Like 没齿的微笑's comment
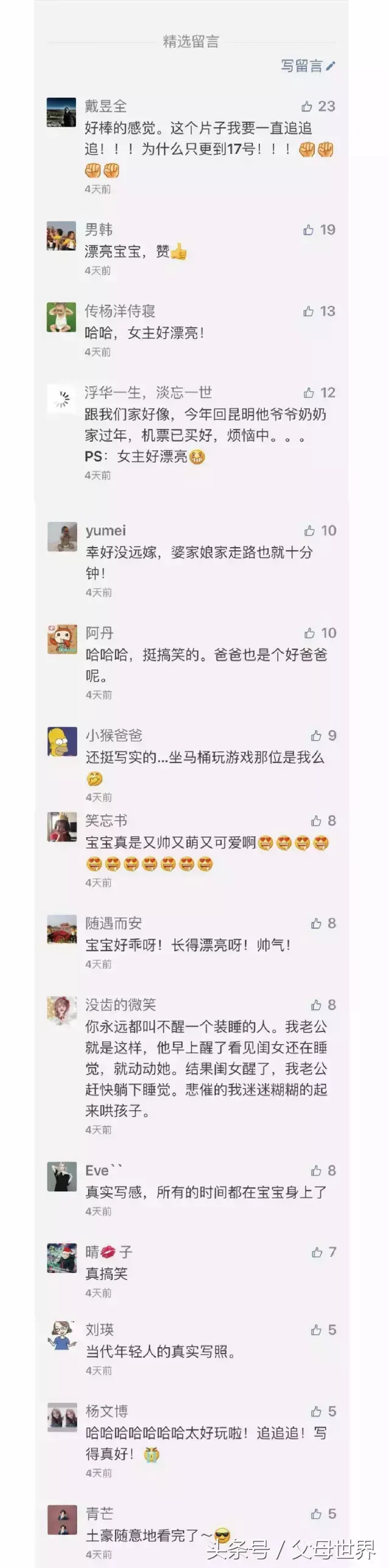 point(316,1005)
